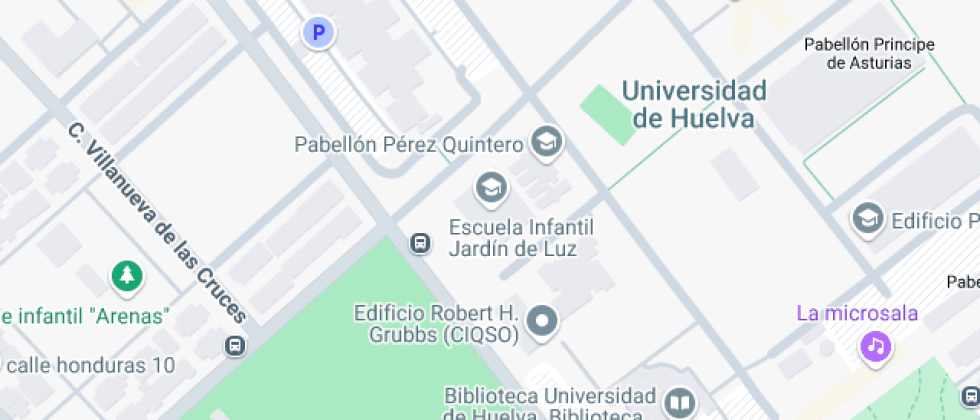Open the Escuela Infantil Jardín de Luz pin

(x=490, y=187)
